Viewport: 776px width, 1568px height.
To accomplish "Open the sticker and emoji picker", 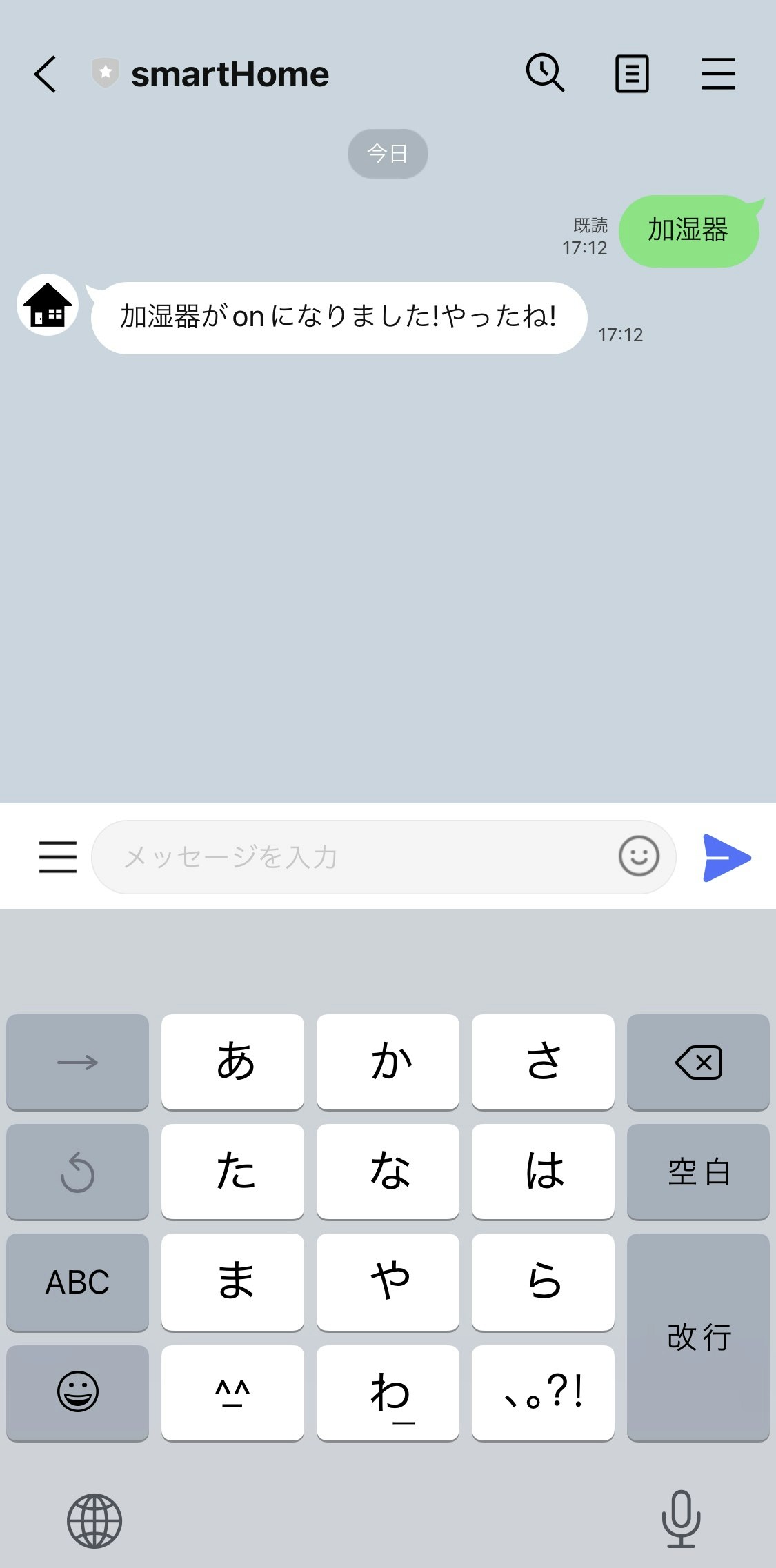I will [x=639, y=856].
